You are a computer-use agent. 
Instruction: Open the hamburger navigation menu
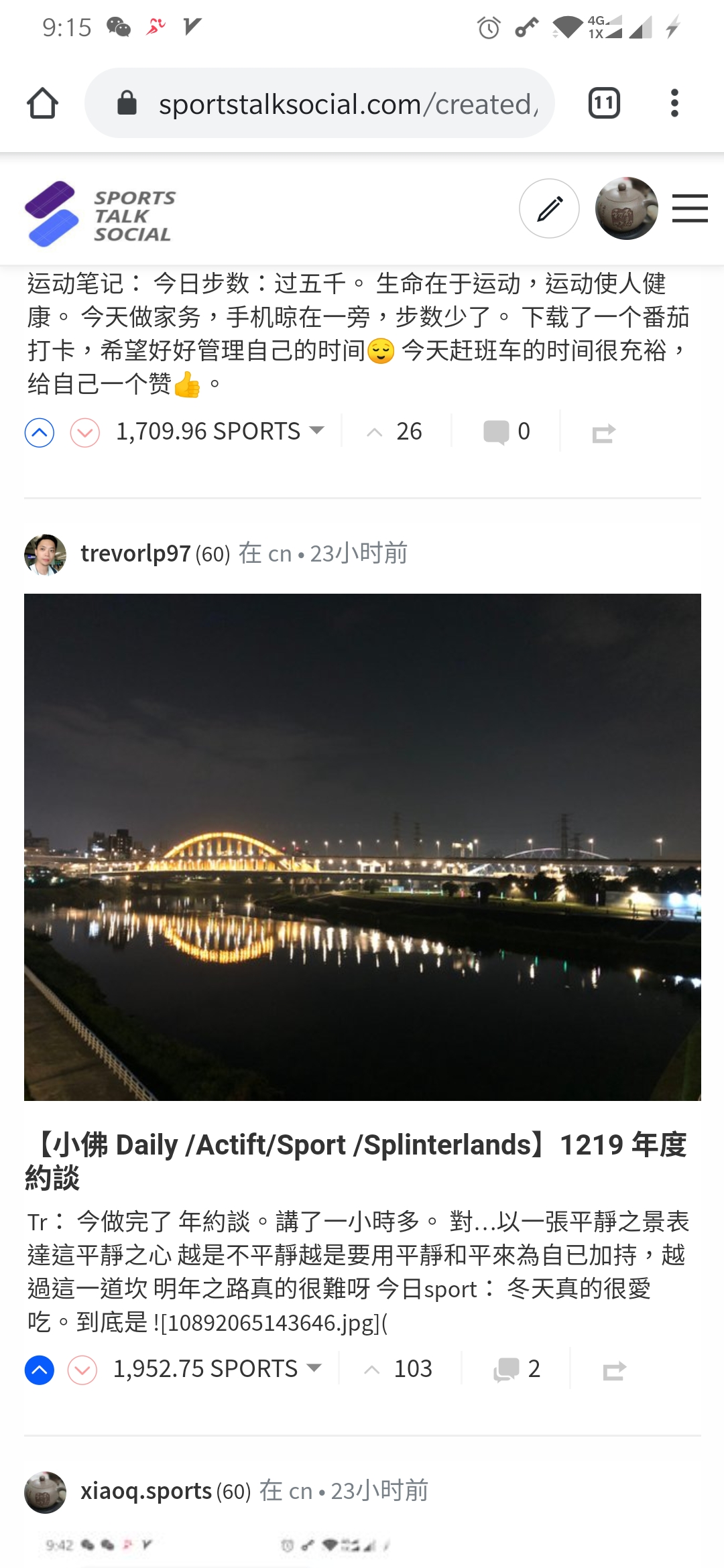tap(690, 208)
